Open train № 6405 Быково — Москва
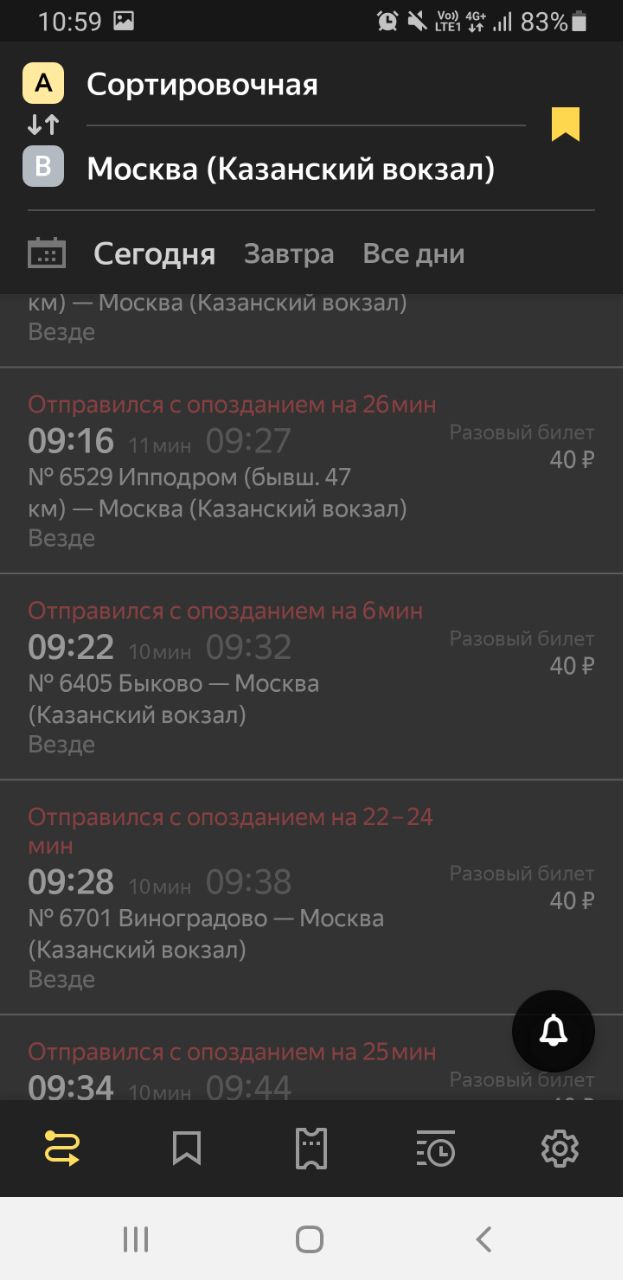The width and height of the screenshot is (623, 1280). 311,677
